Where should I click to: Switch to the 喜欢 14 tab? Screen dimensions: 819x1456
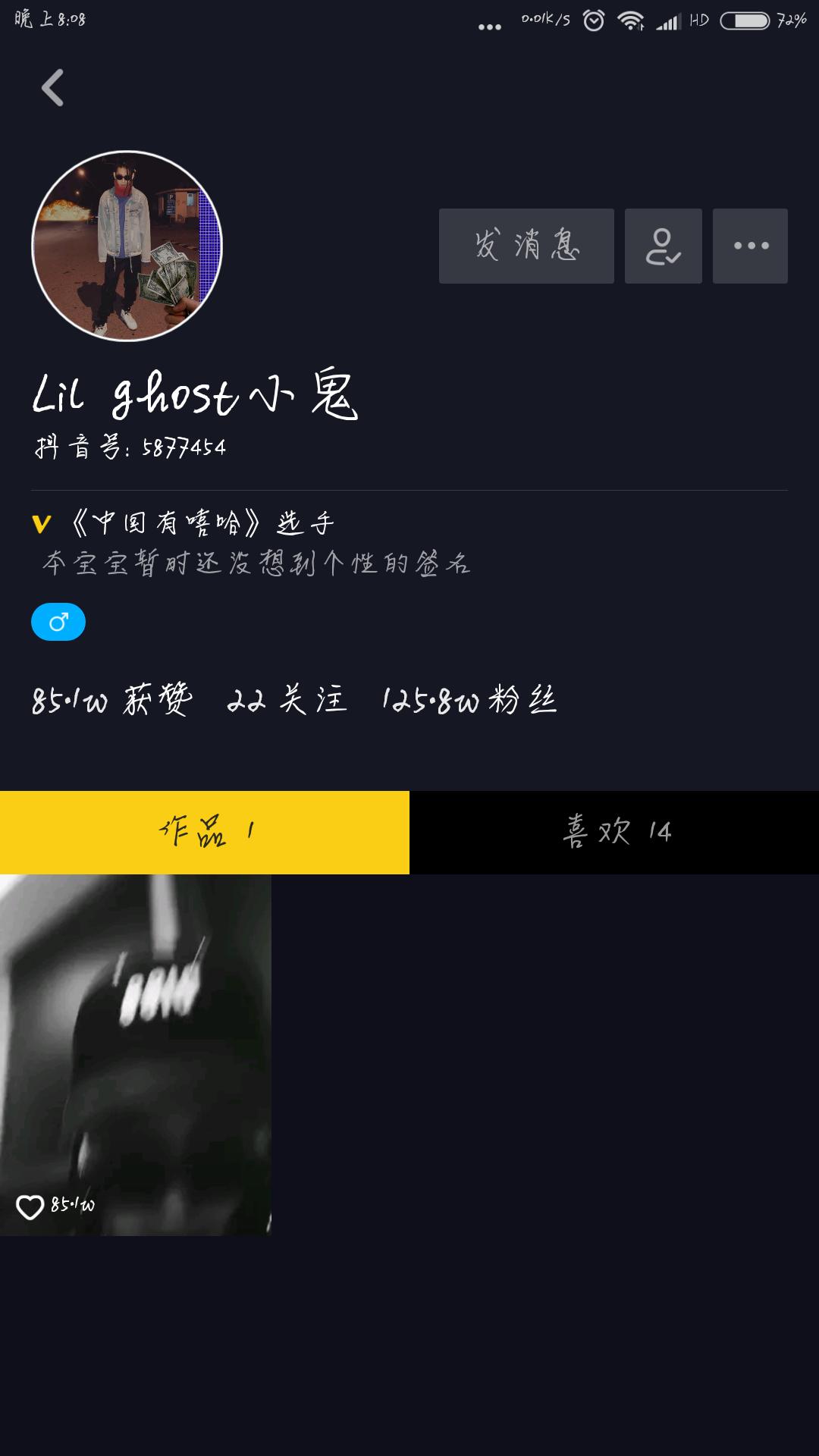tap(614, 832)
